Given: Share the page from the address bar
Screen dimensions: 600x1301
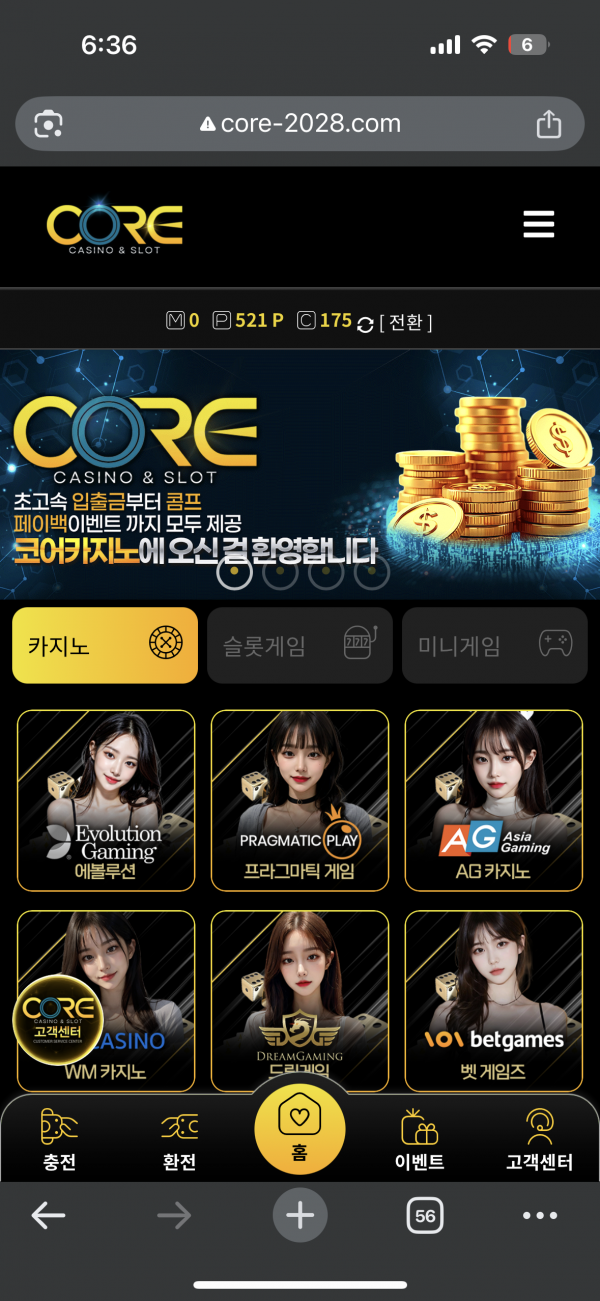Looking at the screenshot, I should pyautogui.click(x=548, y=124).
